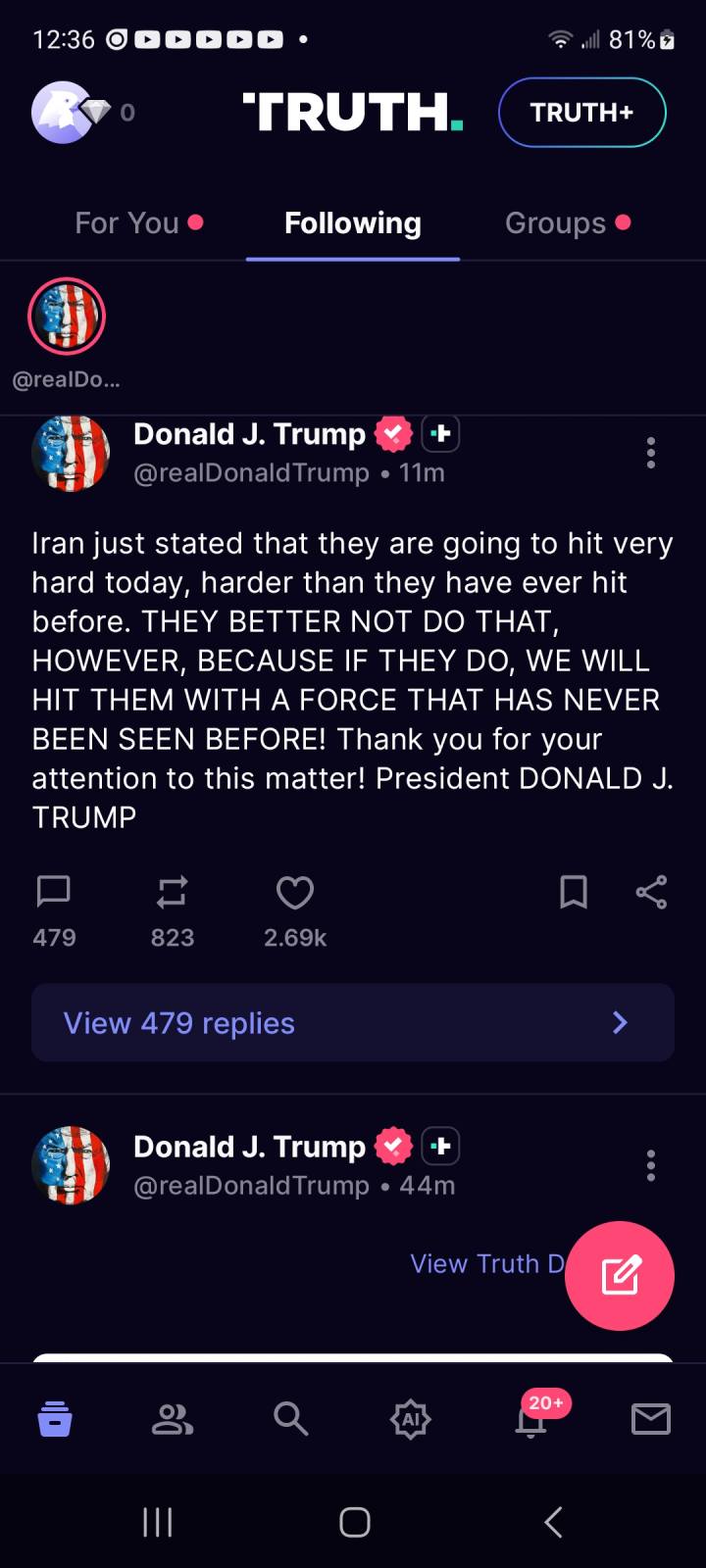706x1568 pixels.
Task: Open the groups people tab
Action: (172, 1419)
